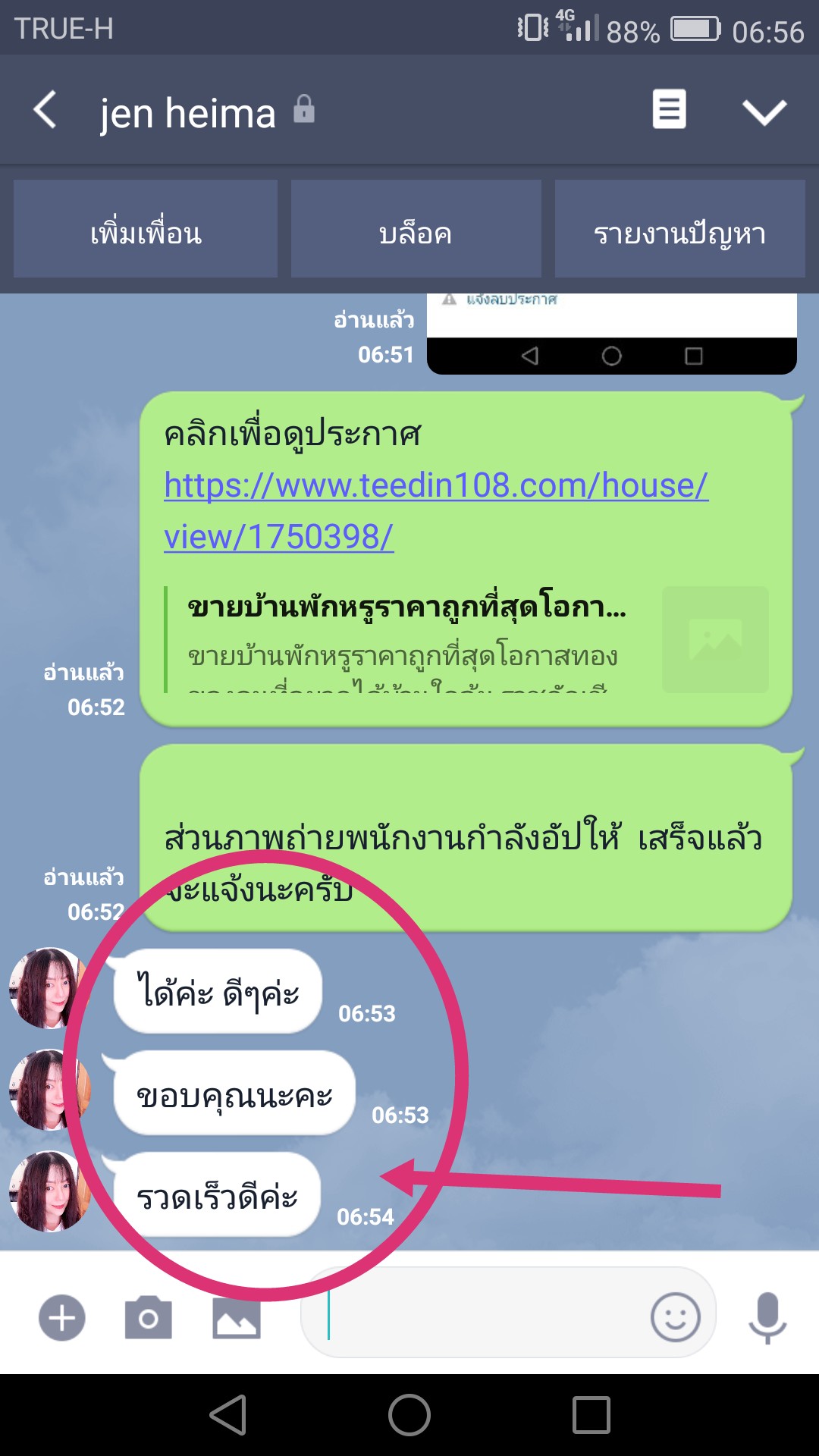Open the gallery picker icon

click(236, 1318)
